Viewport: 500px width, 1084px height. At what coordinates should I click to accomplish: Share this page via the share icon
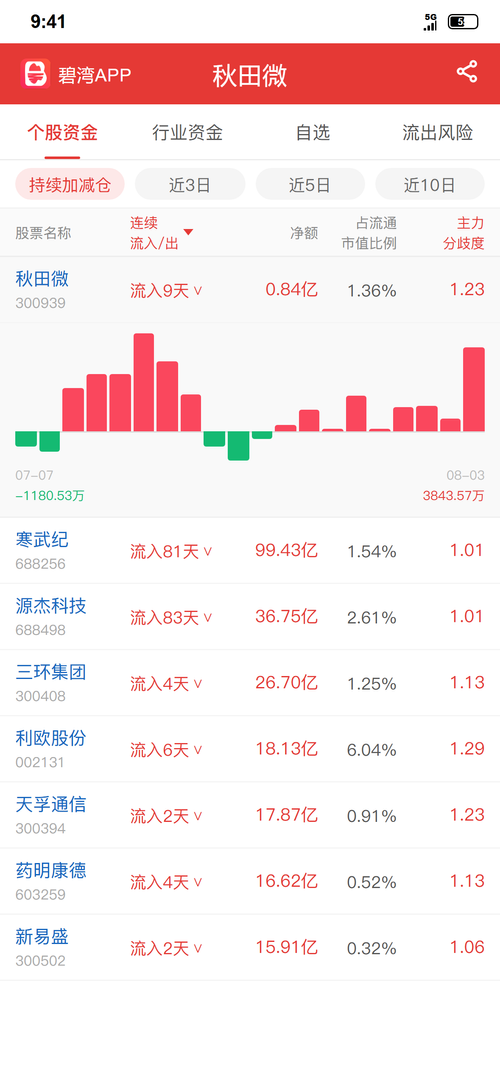coord(467,72)
